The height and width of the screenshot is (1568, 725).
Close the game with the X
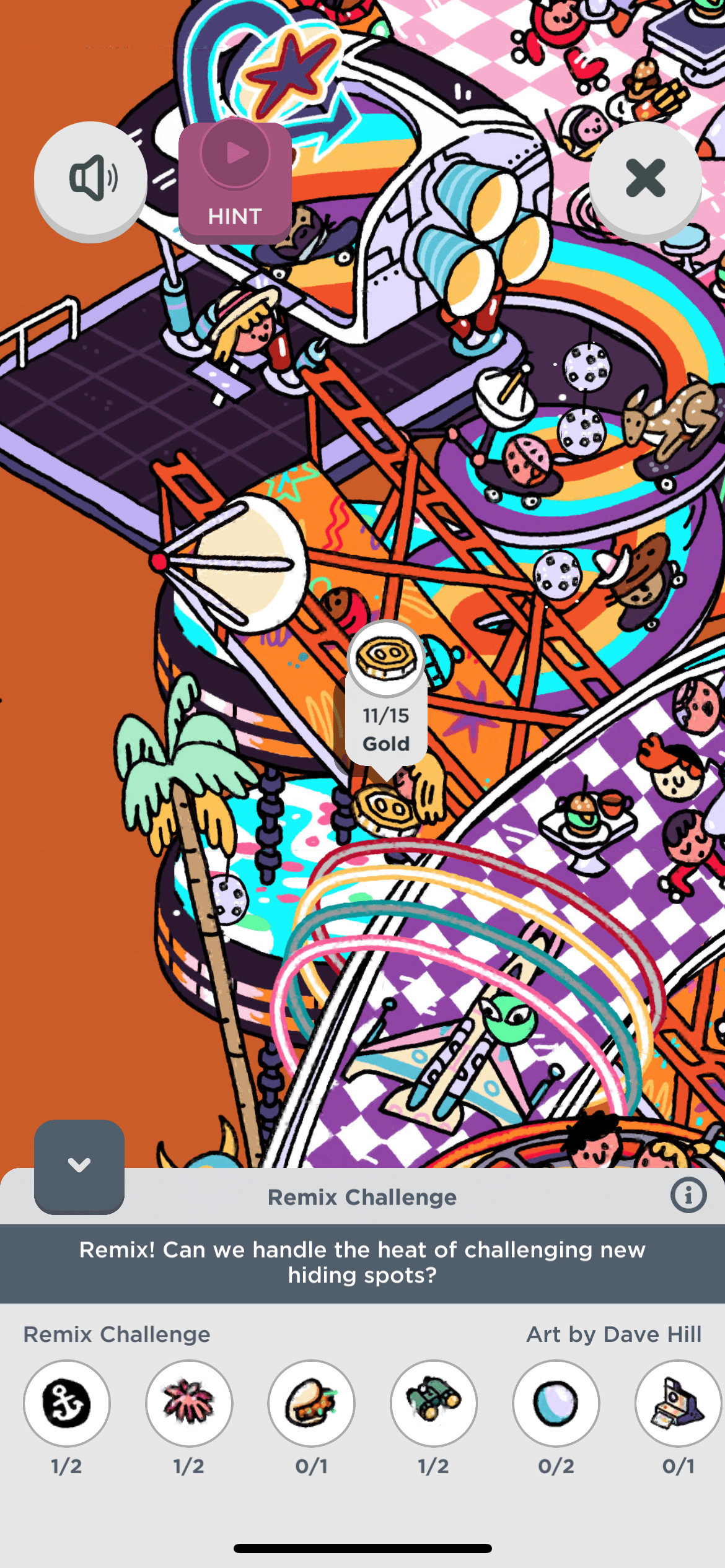click(x=645, y=178)
